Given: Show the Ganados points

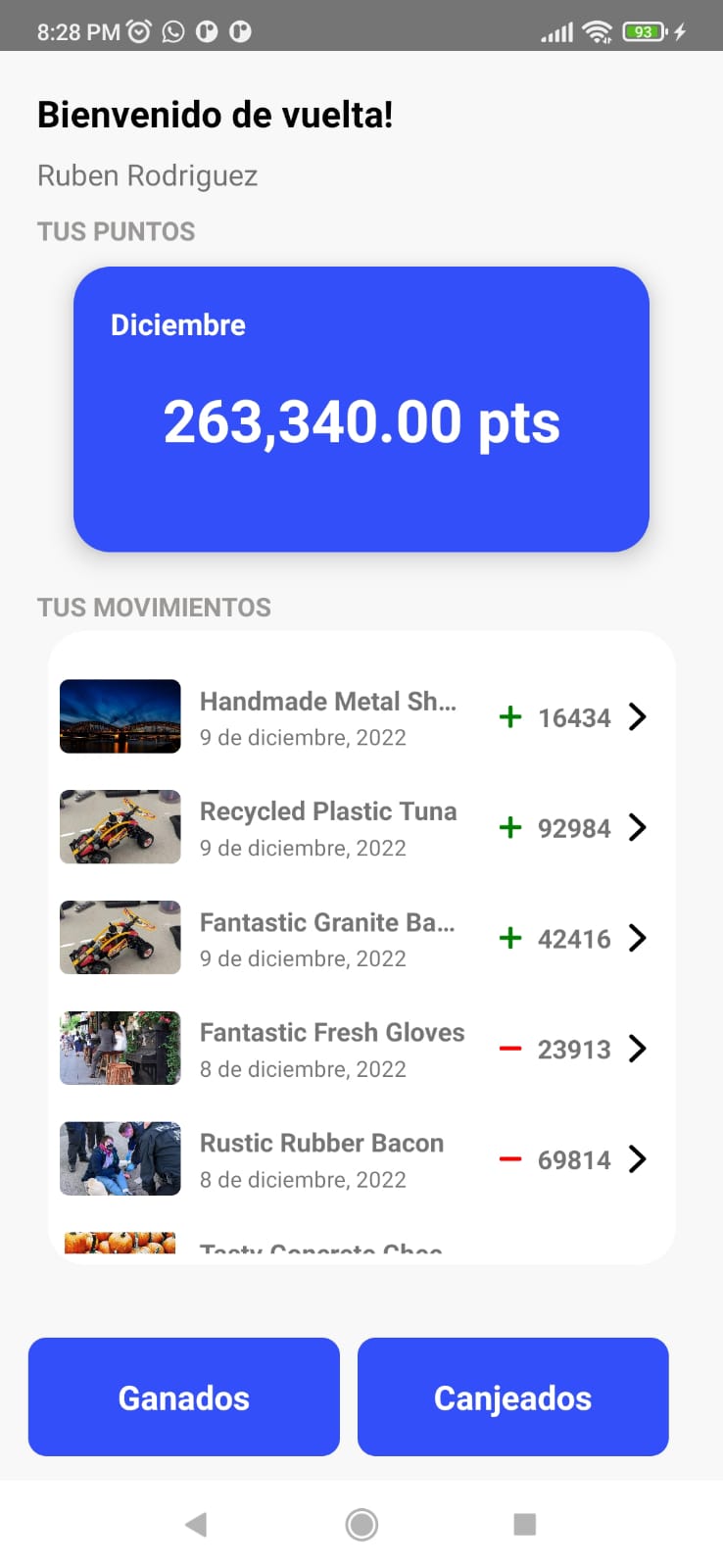Looking at the screenshot, I should pyautogui.click(x=184, y=1397).
